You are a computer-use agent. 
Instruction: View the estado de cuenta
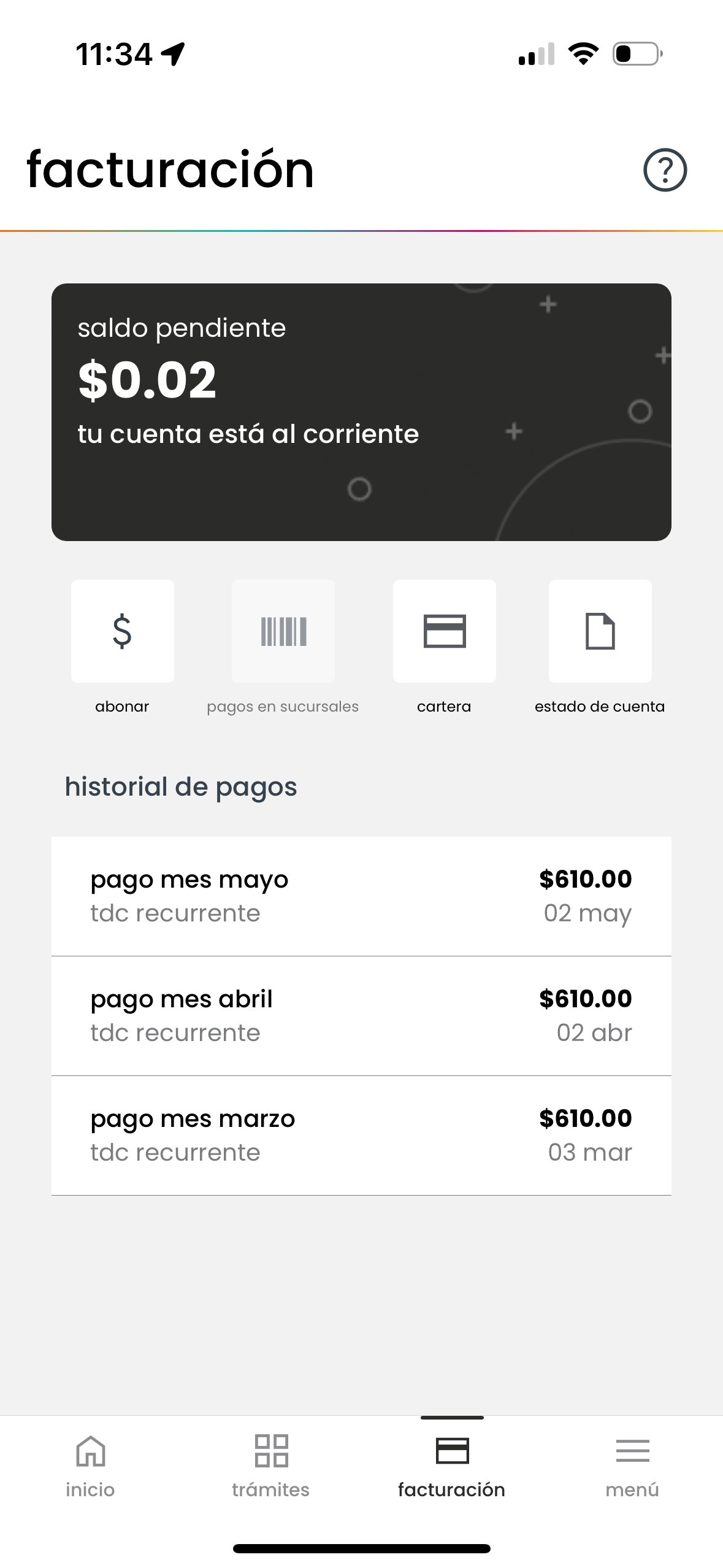(x=600, y=632)
